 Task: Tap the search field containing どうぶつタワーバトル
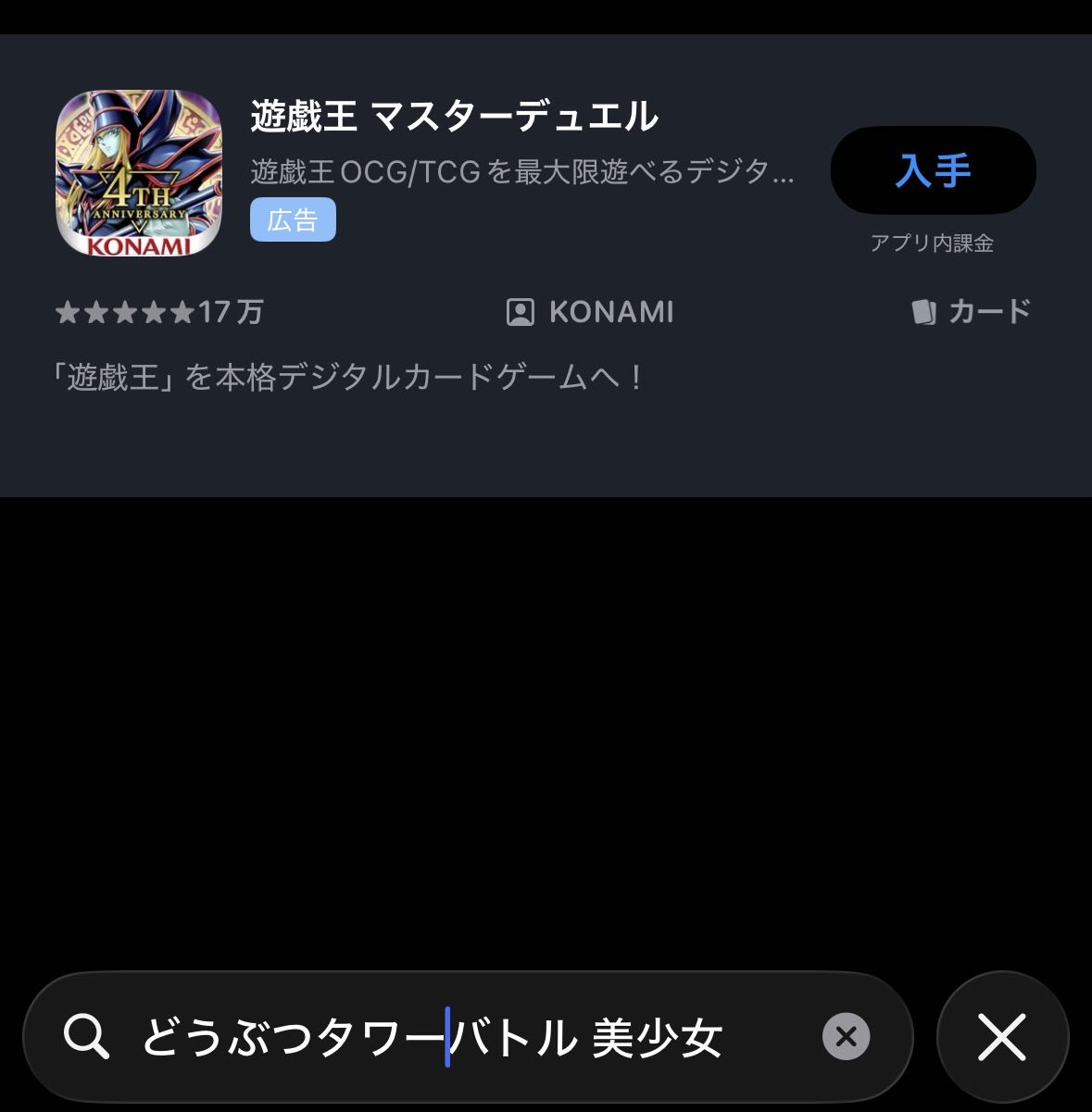coord(463,1037)
